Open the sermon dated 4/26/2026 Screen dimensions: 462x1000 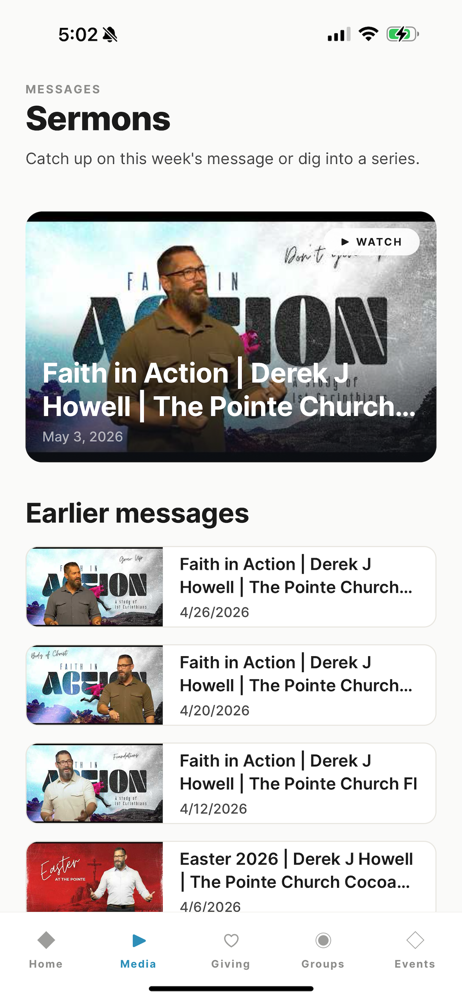231,587
